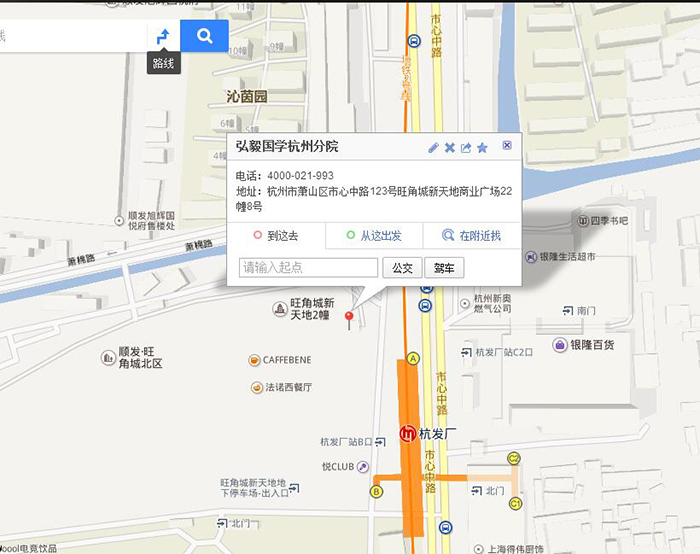This screenshot has width=700, height=554.
Task: Favorite this place with the star icon
Action: point(482,148)
